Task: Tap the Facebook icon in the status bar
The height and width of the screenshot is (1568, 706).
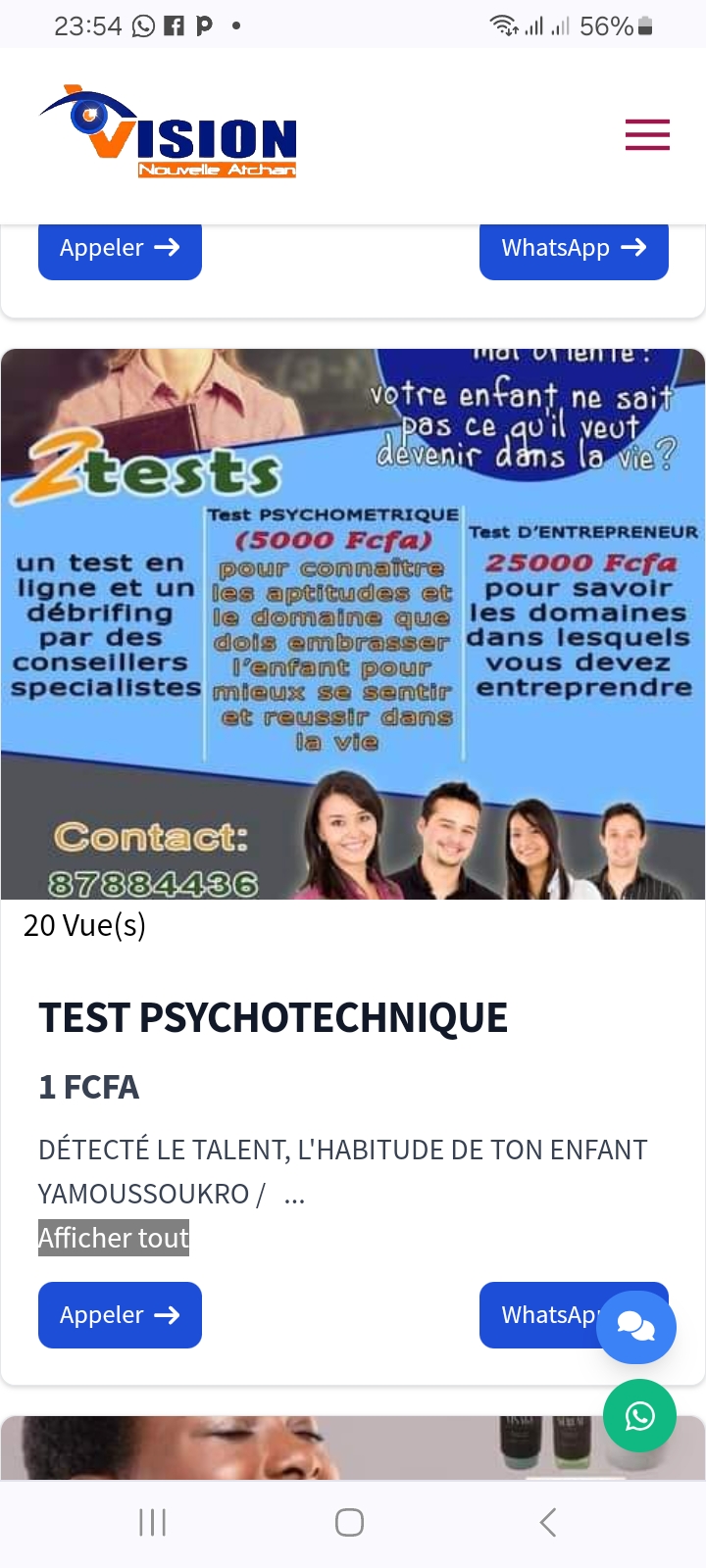Action: coord(173,25)
